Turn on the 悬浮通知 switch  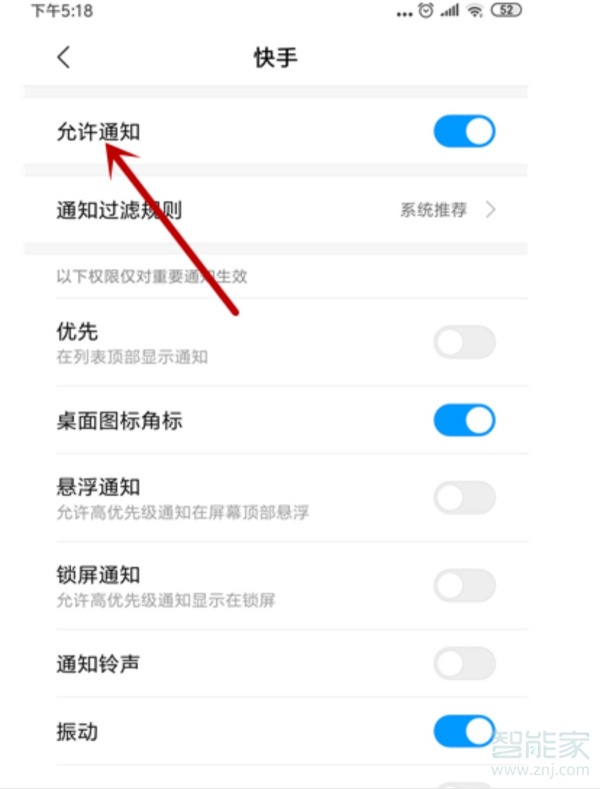click(x=464, y=498)
